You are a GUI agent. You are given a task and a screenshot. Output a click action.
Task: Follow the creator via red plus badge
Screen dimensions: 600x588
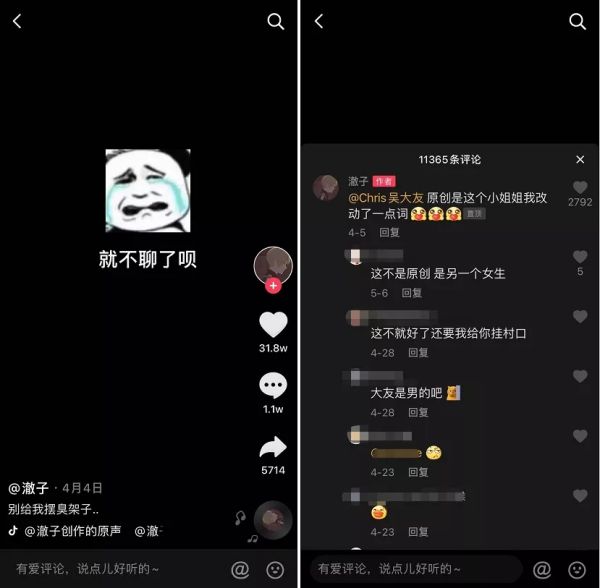click(273, 286)
